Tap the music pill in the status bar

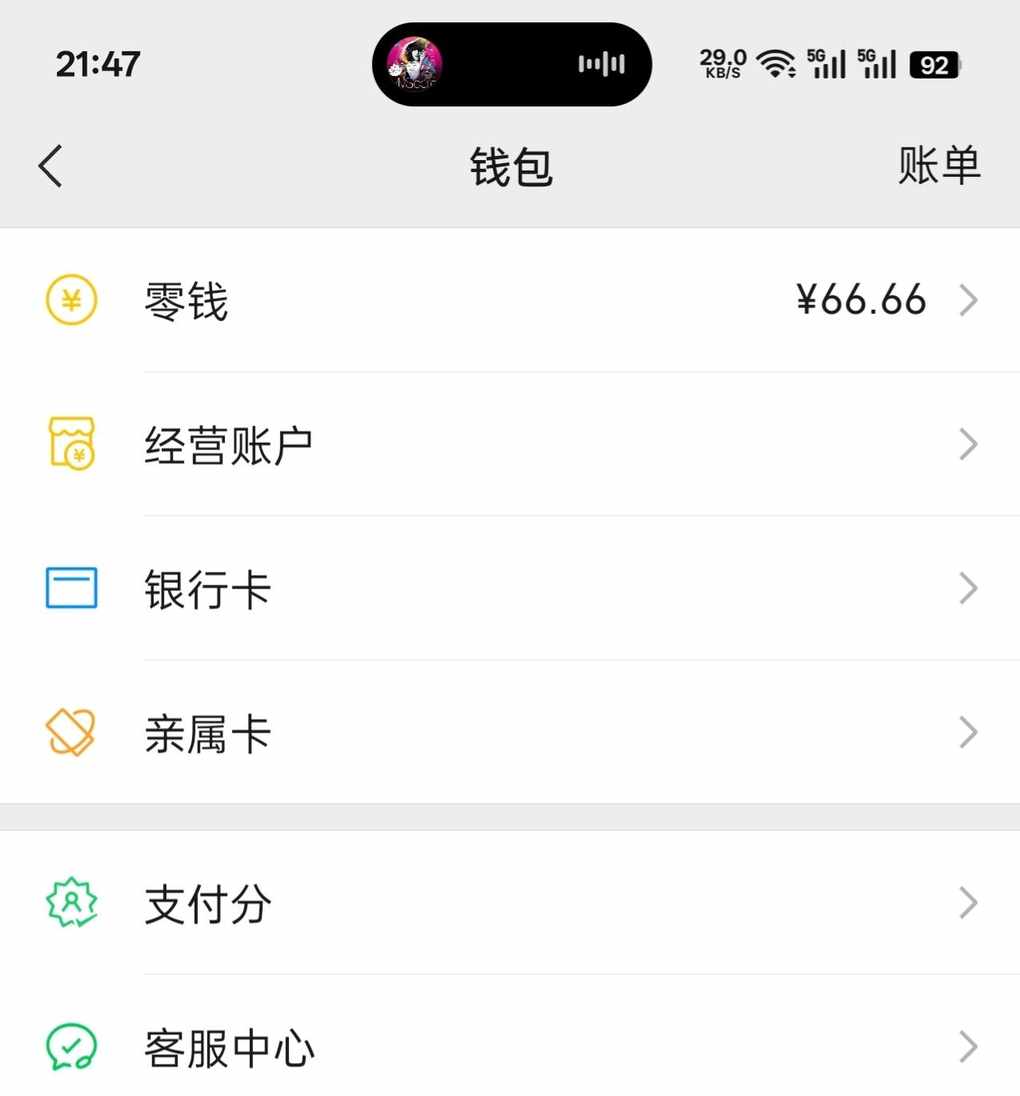click(x=511, y=65)
